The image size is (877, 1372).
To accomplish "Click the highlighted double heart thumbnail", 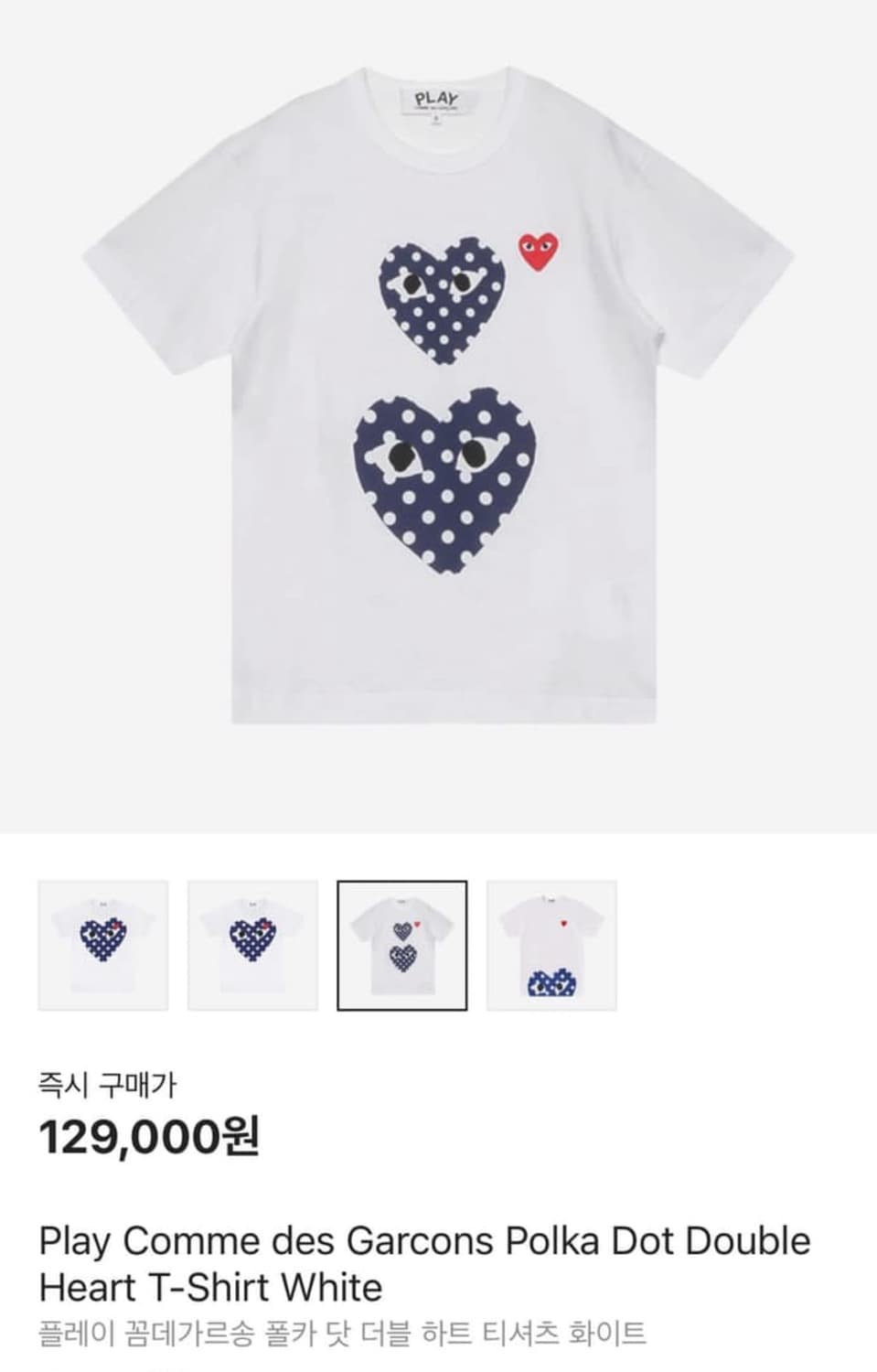I will pyautogui.click(x=400, y=943).
